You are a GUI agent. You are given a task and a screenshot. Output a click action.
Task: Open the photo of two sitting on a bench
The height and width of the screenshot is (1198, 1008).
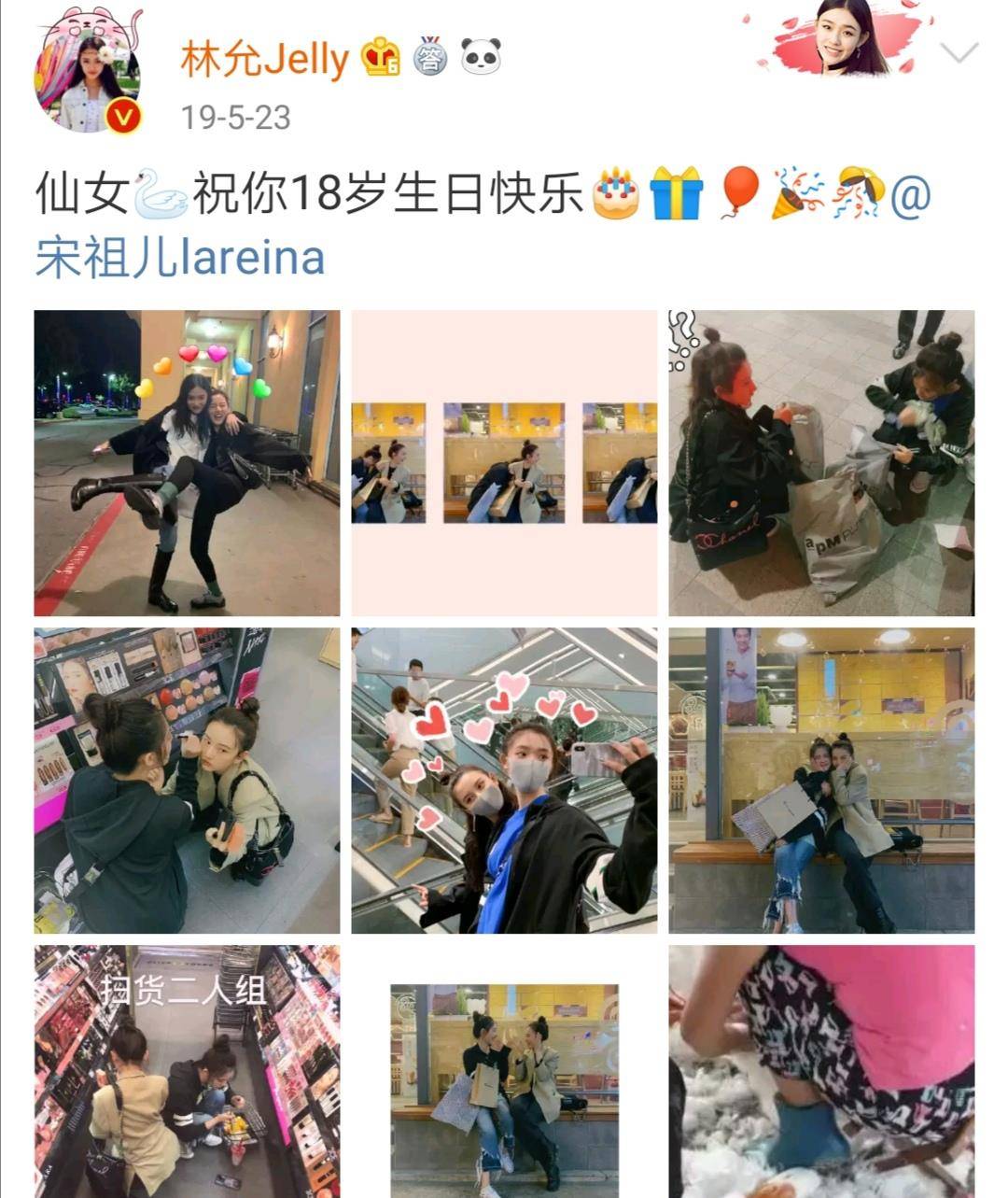click(821, 781)
